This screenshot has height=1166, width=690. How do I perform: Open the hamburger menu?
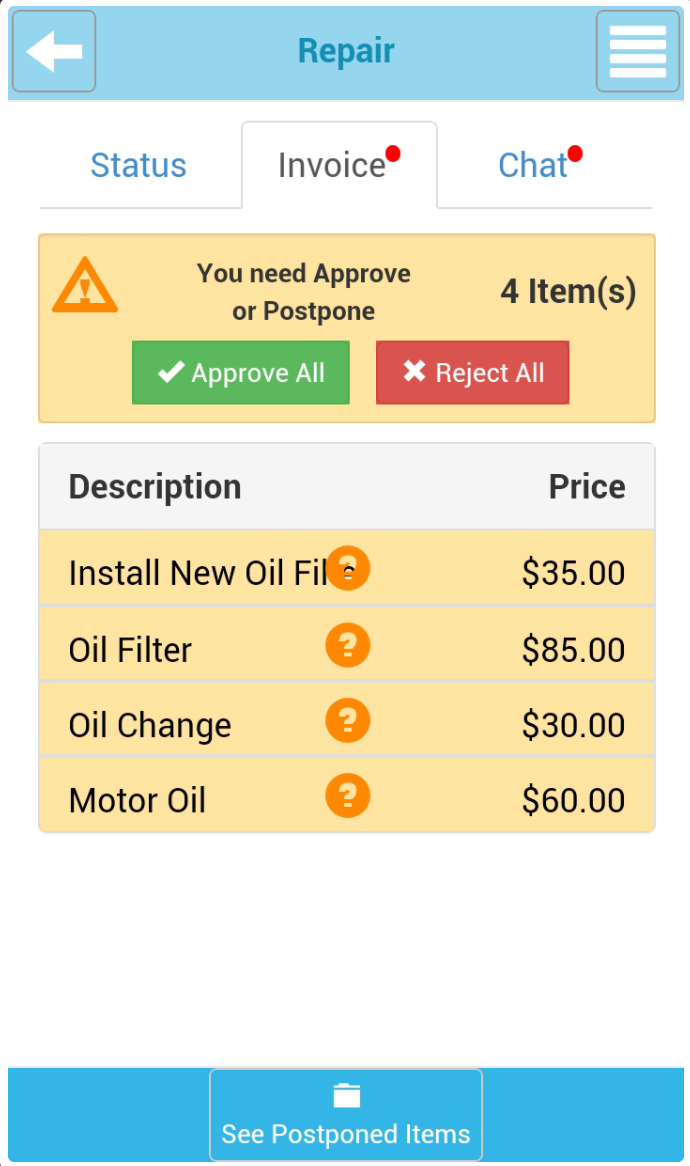coord(637,51)
